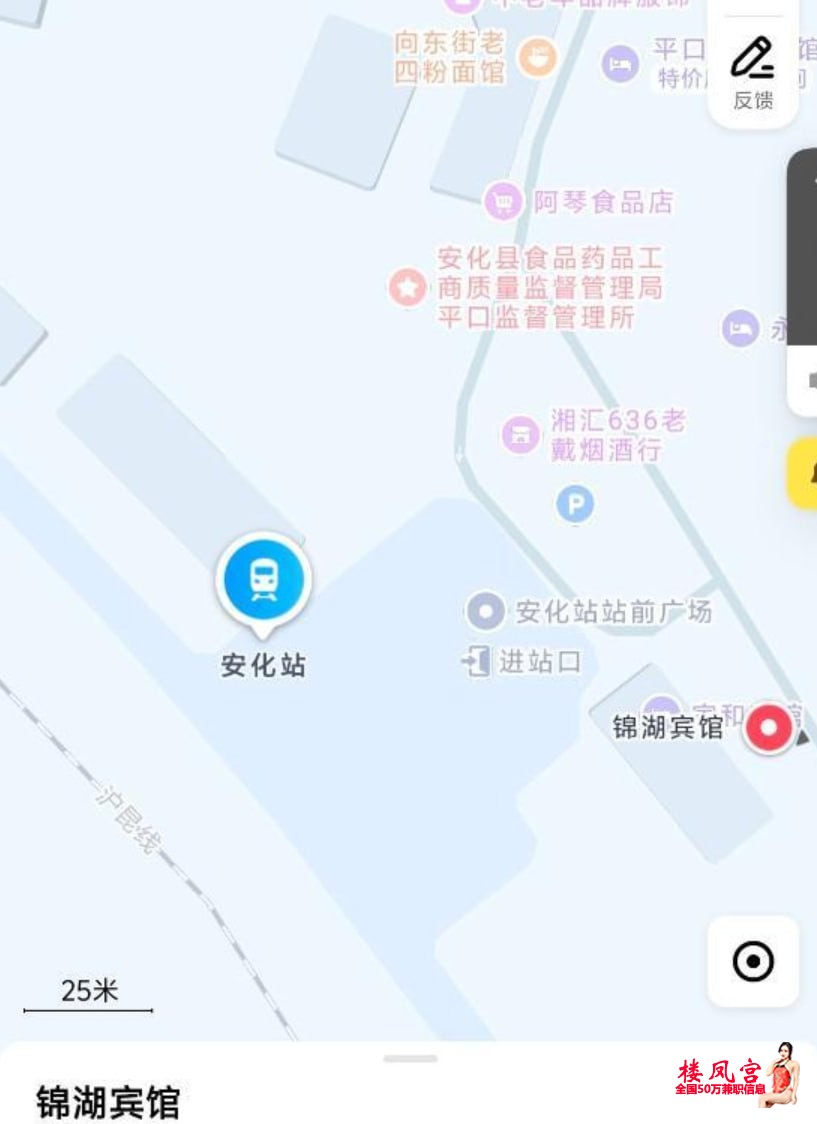
Task: Tap the 阿琴食品店 shopping cart marker
Action: tap(503, 199)
